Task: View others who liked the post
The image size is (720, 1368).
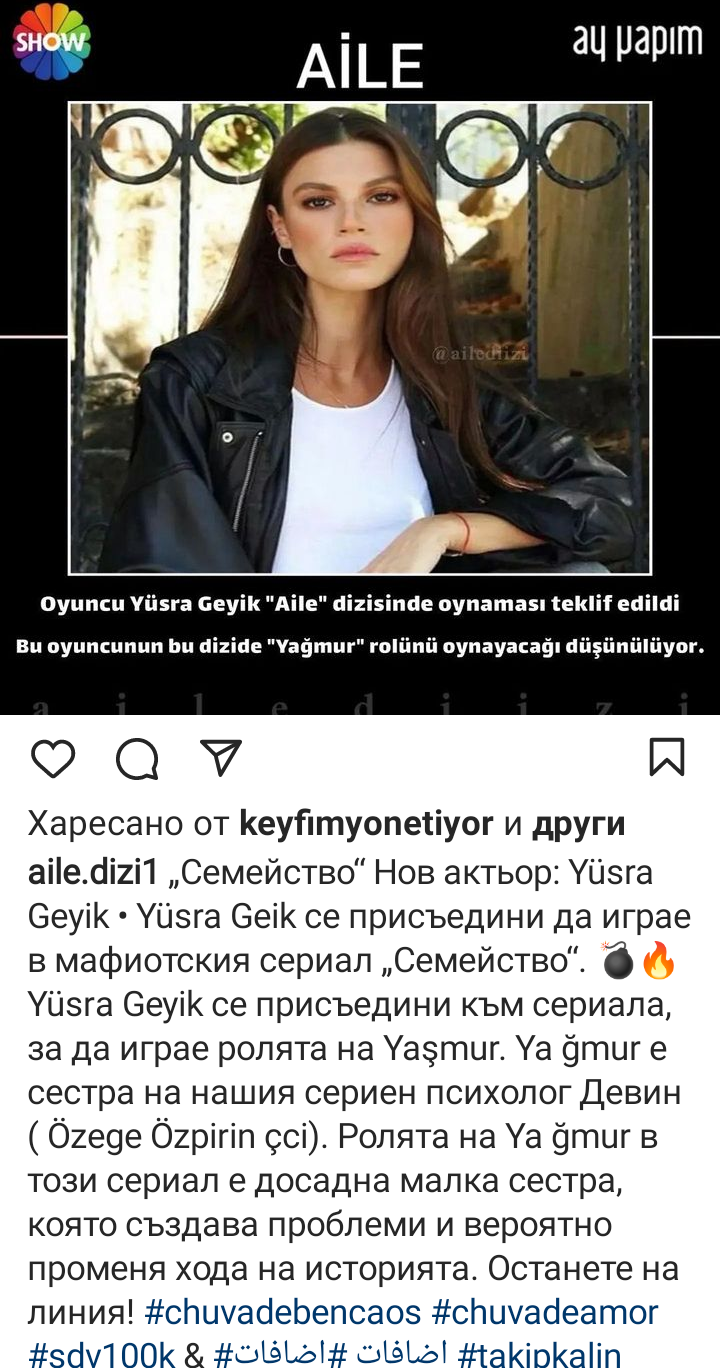Action: tap(579, 824)
